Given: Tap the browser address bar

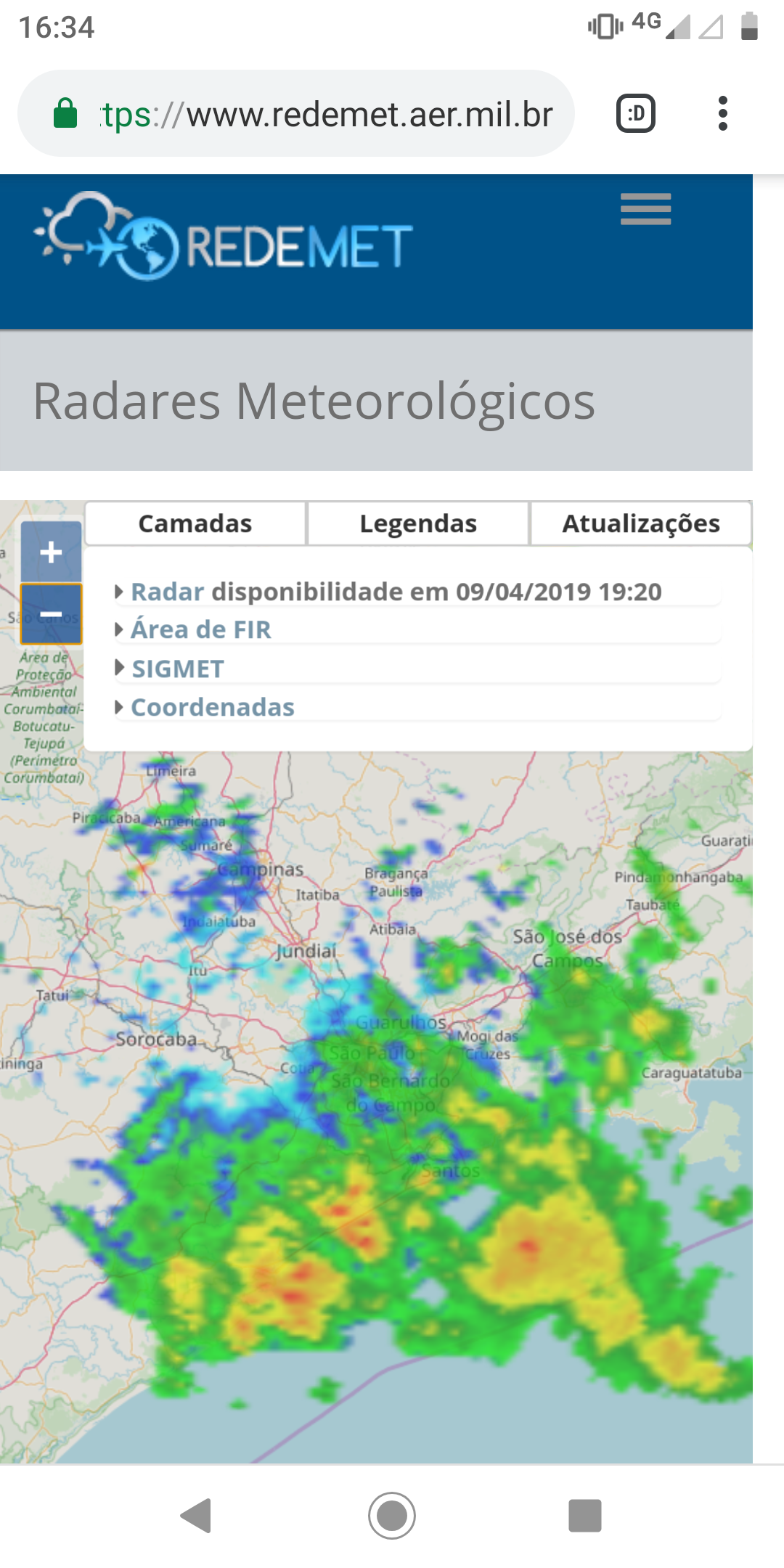Looking at the screenshot, I should coord(327,114).
